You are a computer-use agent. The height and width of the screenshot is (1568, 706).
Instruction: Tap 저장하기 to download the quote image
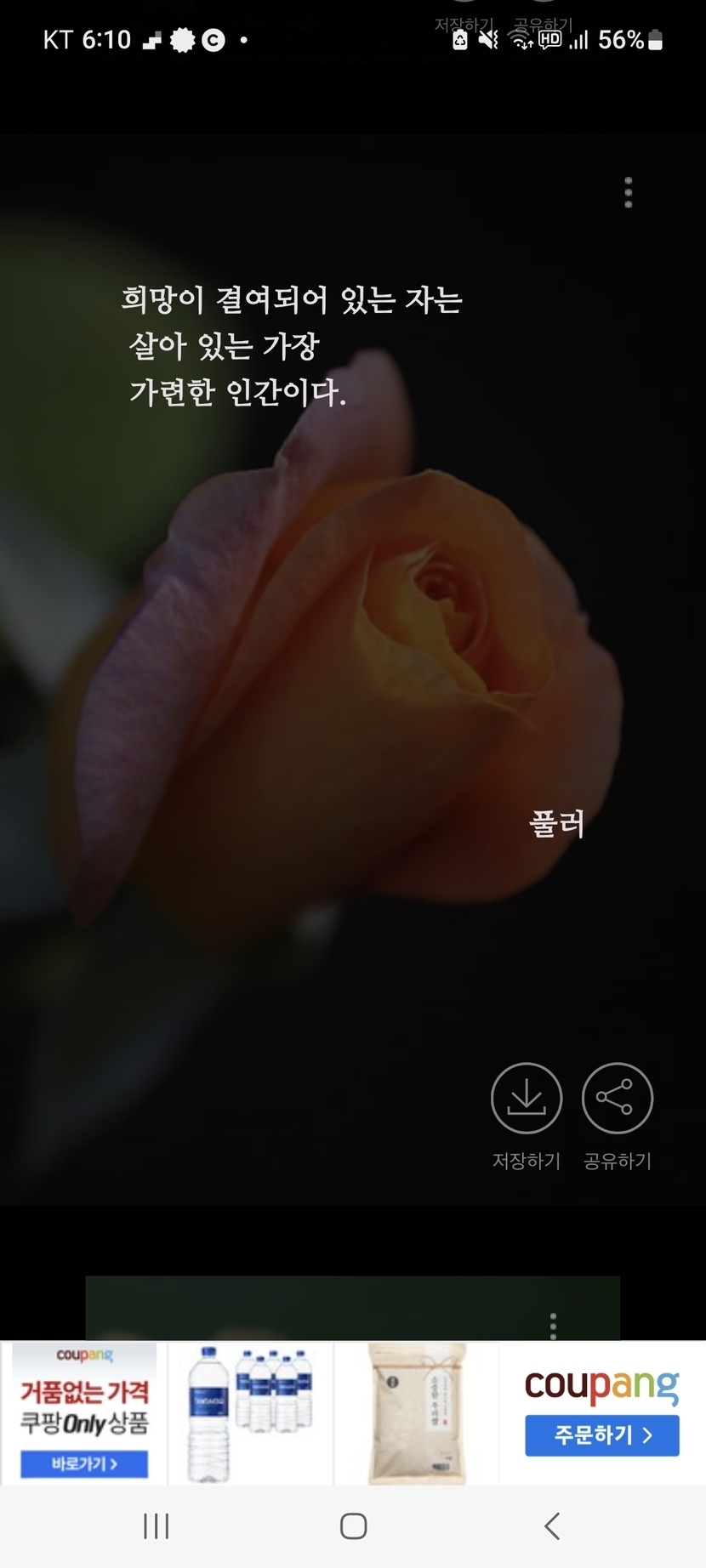click(x=527, y=1099)
